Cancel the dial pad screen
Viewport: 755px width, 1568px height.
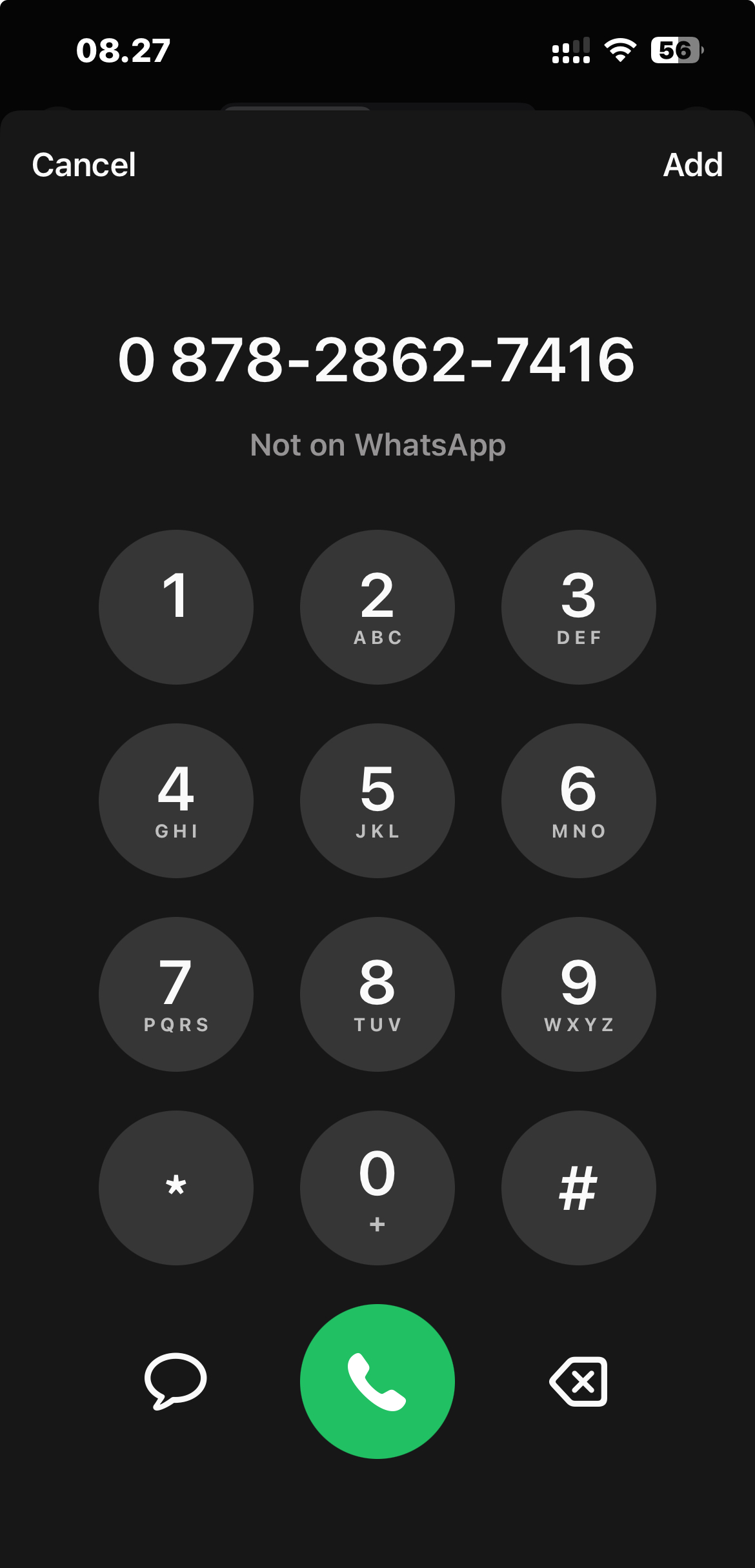84,165
